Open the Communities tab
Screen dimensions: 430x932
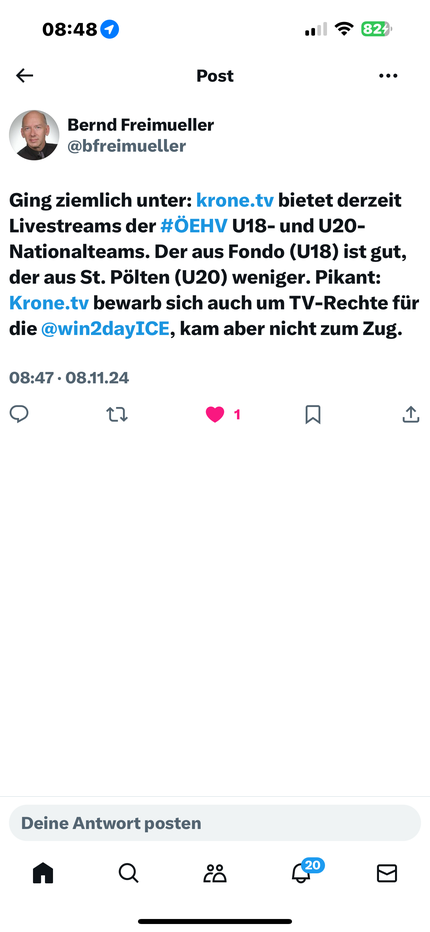[215, 873]
